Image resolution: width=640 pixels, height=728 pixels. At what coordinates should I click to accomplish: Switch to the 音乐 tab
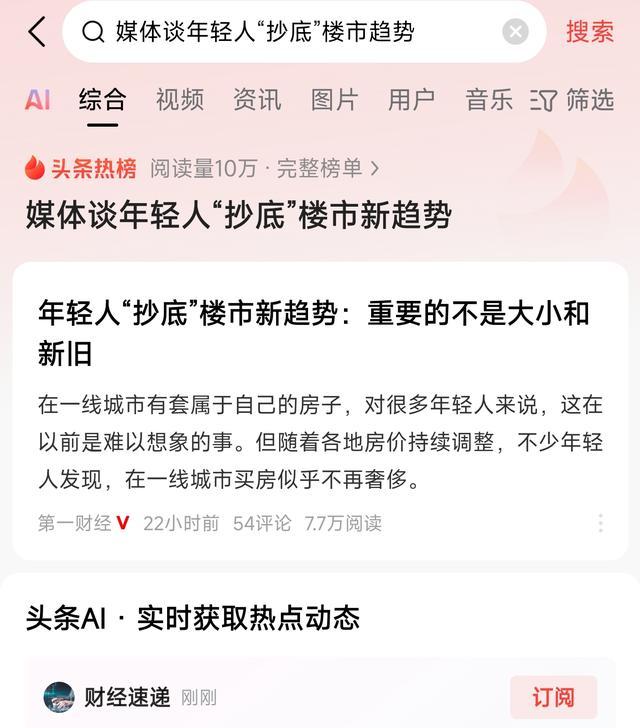tap(488, 100)
